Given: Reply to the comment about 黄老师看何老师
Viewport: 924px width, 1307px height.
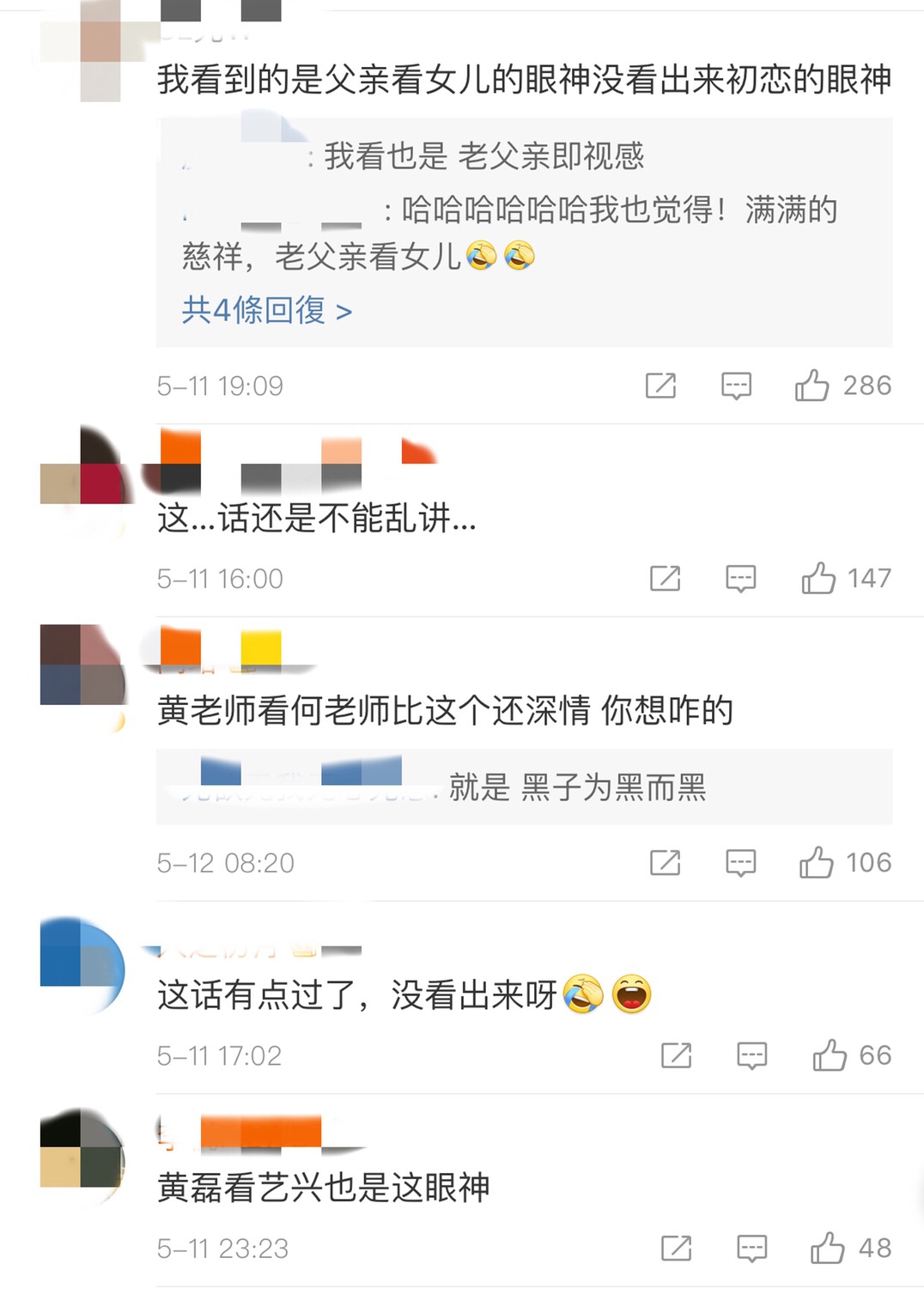Looking at the screenshot, I should tap(740, 862).
